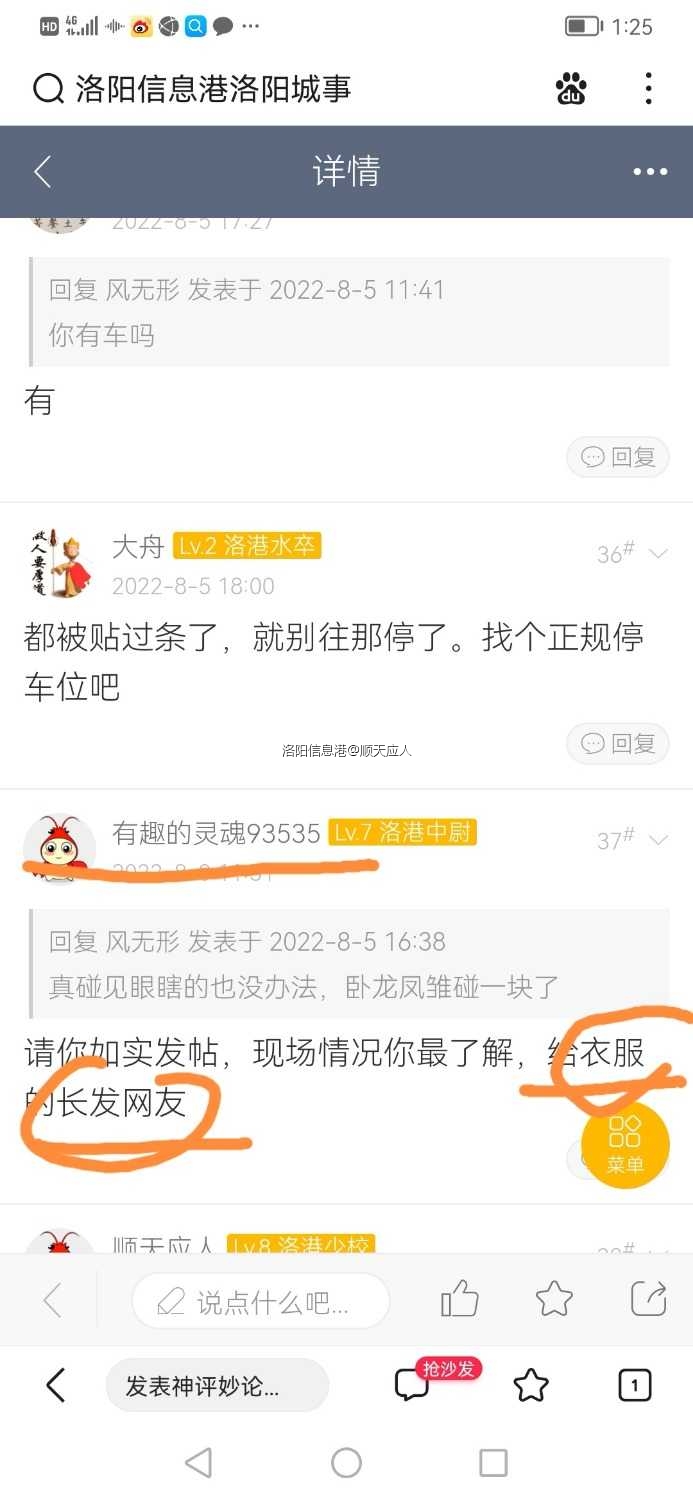Expand the dropdown on floor 37 comment
693x1500 pixels.
point(658,839)
